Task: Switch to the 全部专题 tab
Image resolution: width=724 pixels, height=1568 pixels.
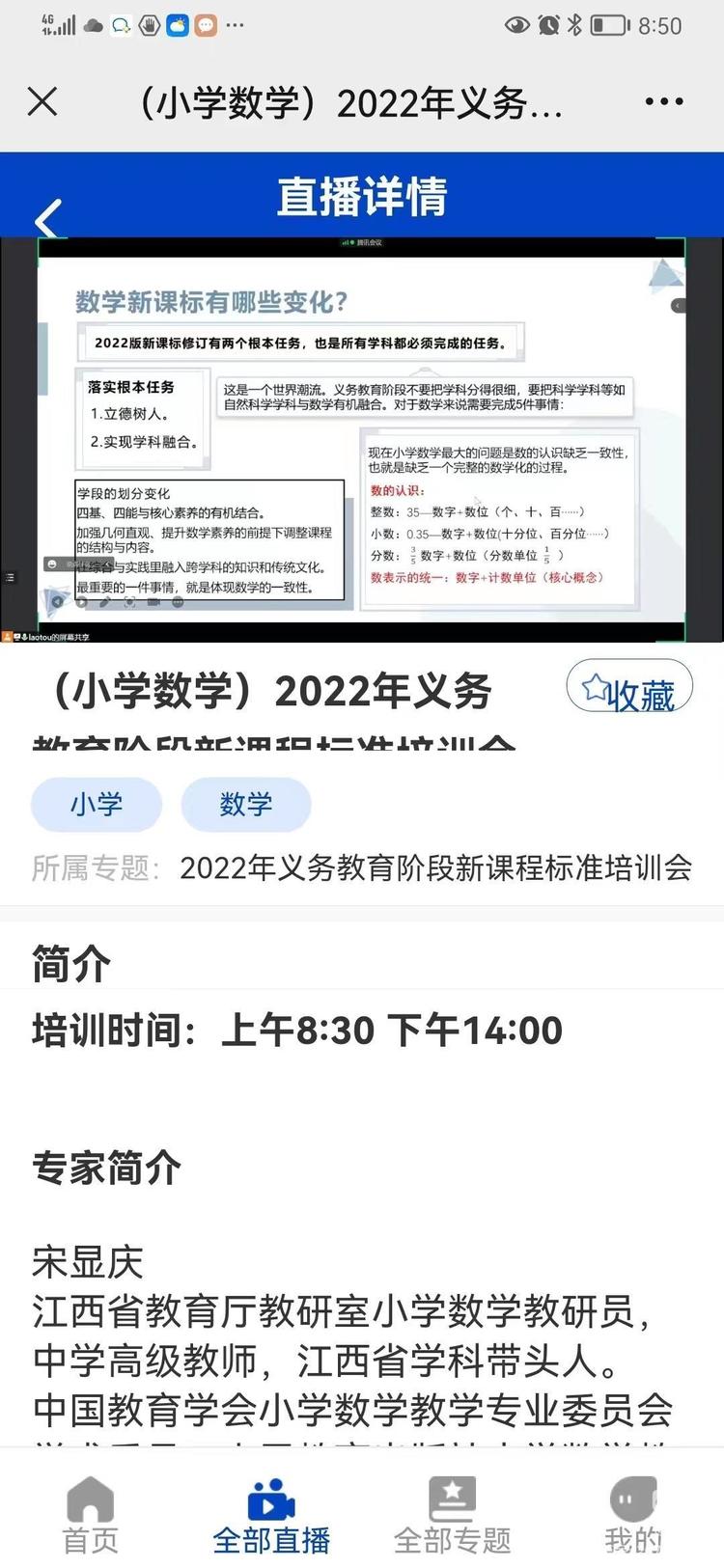Action: point(452,1515)
